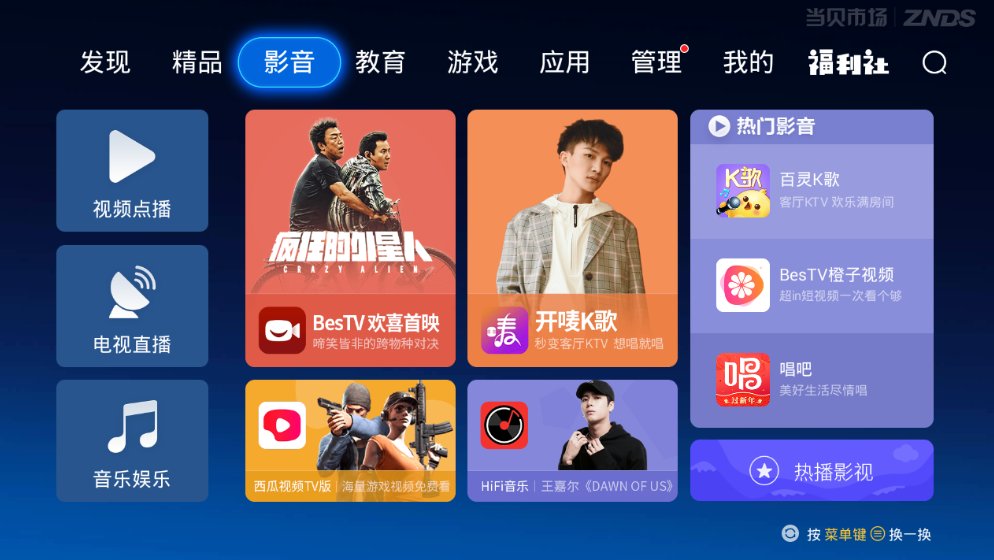Select 唱吧 in the 热门影音 list

click(811, 380)
